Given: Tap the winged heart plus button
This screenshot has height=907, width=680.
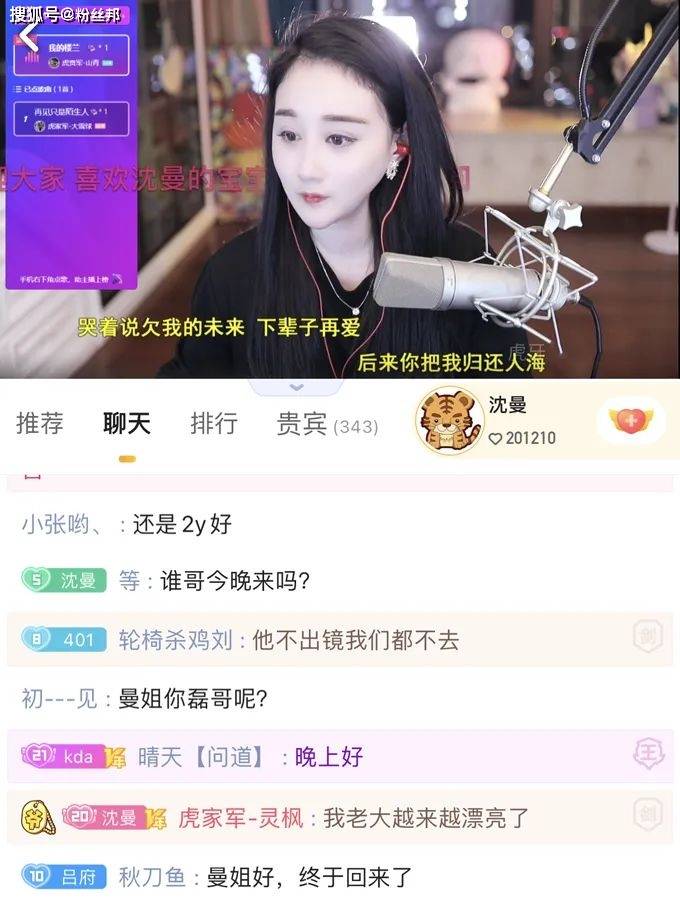Looking at the screenshot, I should (x=631, y=421).
